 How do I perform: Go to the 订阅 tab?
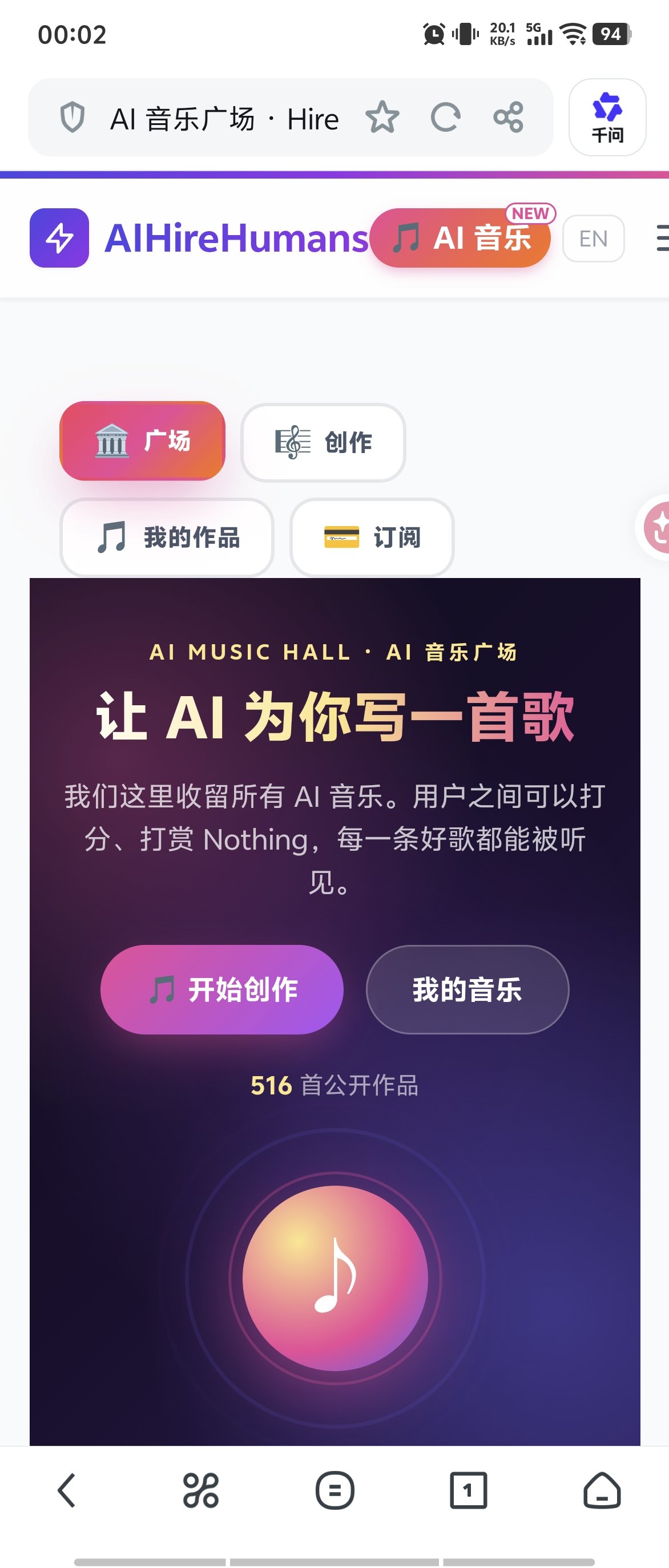point(372,538)
